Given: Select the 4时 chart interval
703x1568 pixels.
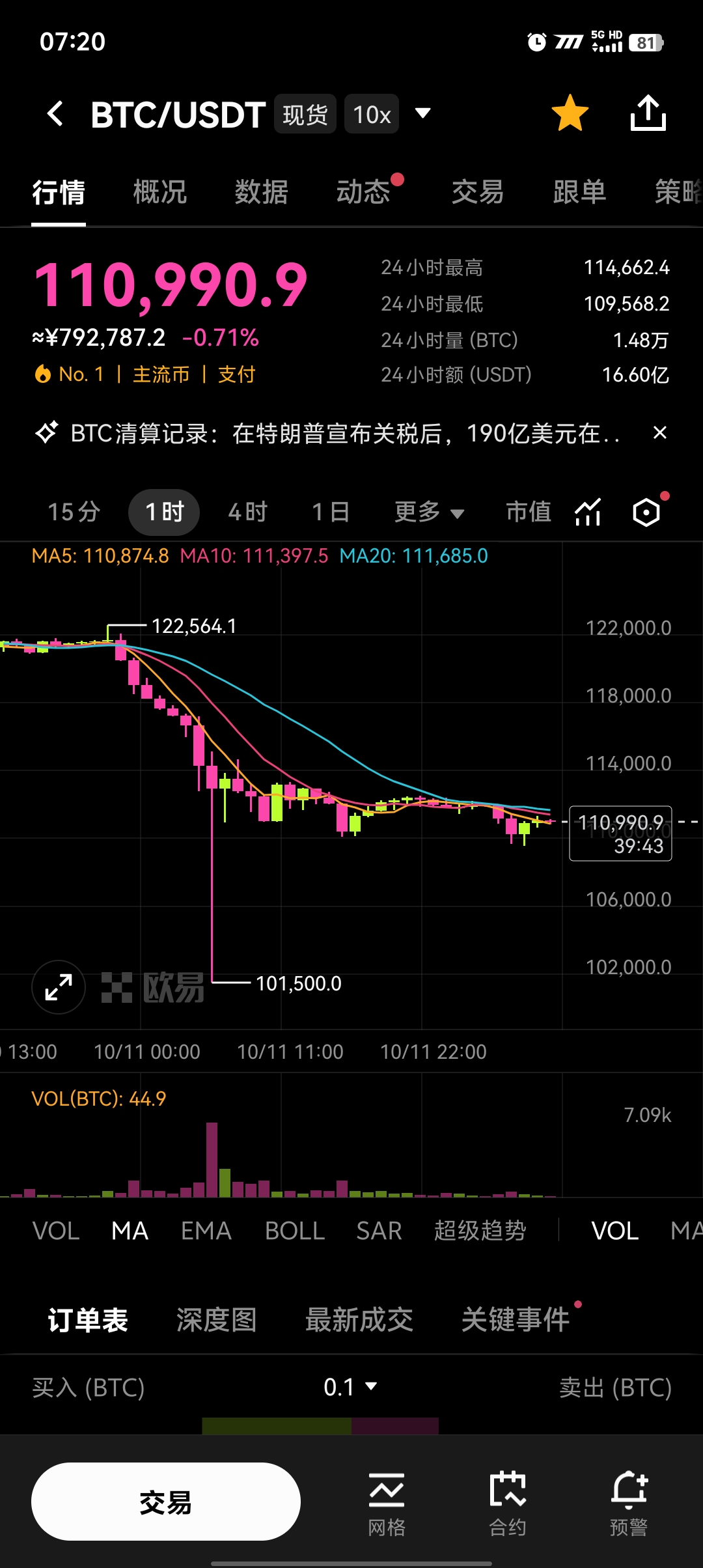Looking at the screenshot, I should click(x=247, y=512).
